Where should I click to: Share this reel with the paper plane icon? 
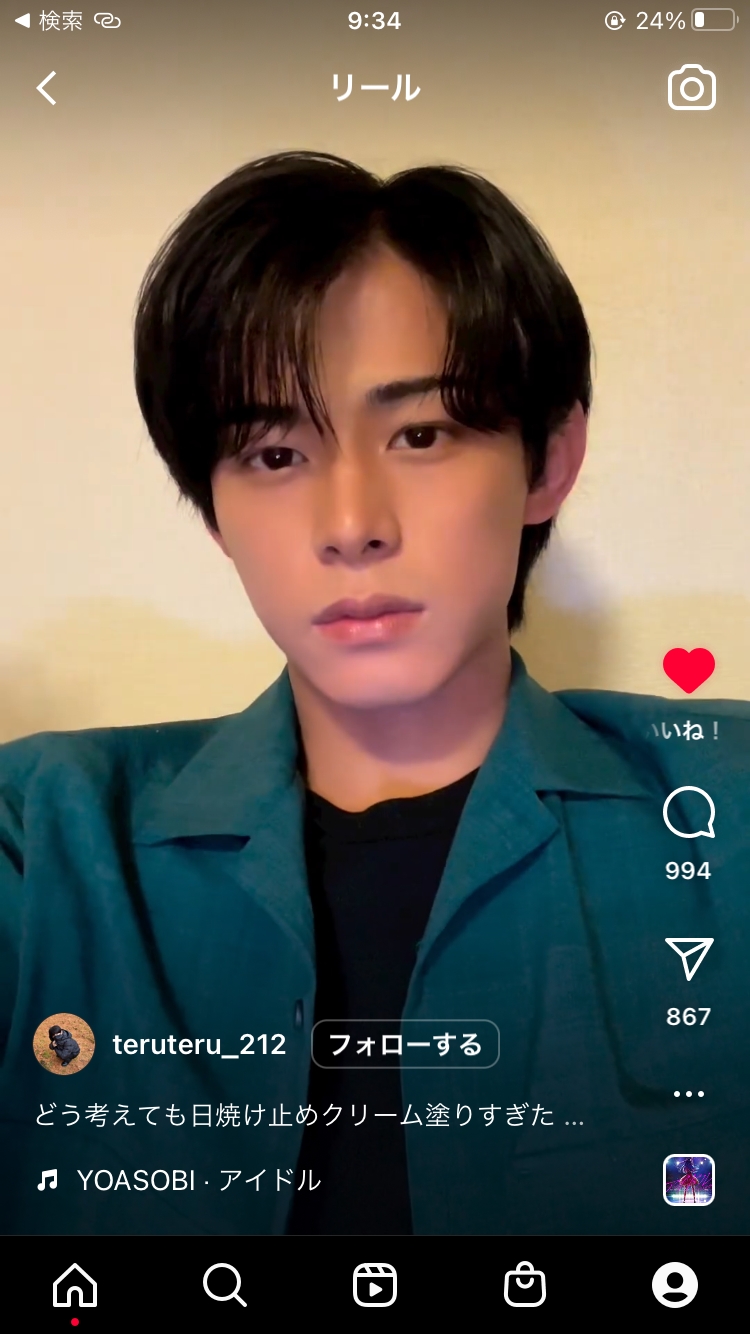tap(689, 959)
